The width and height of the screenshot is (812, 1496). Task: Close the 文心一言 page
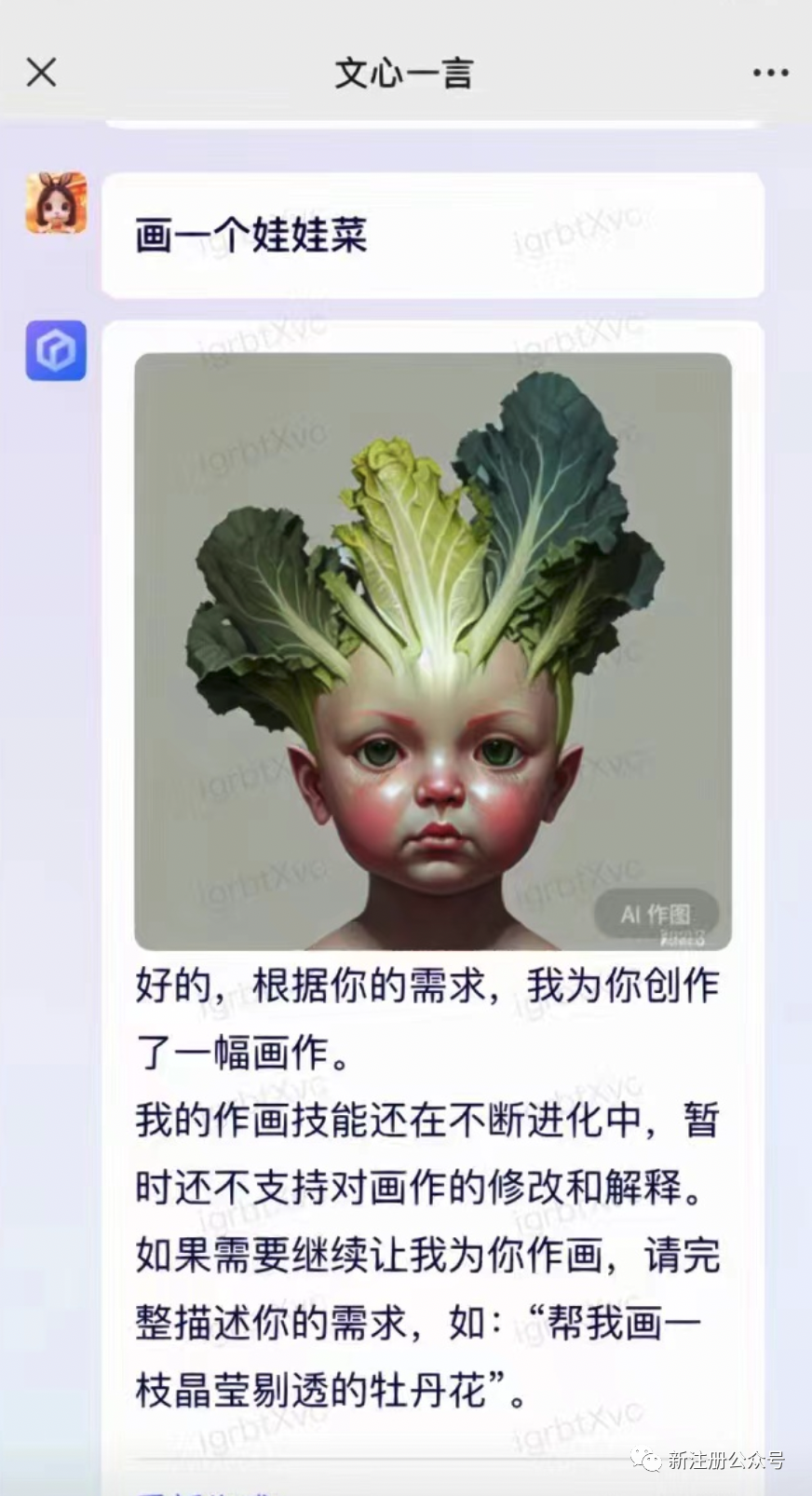coord(41,72)
